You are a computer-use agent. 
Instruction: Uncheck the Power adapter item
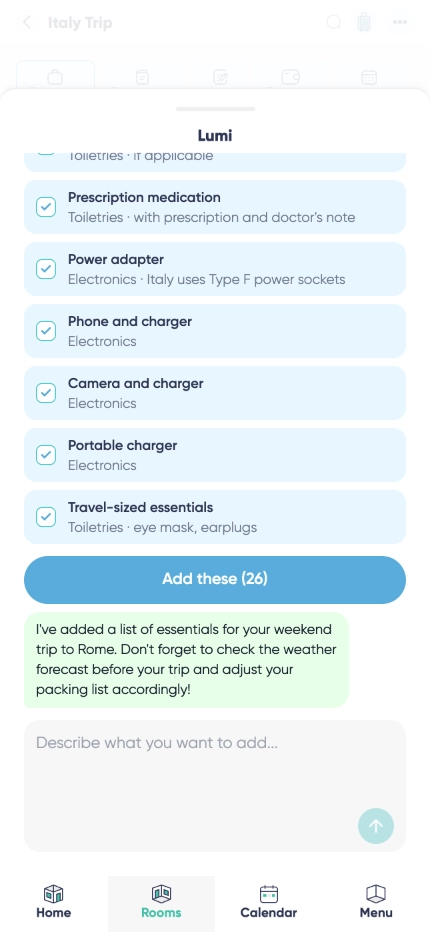point(46,269)
